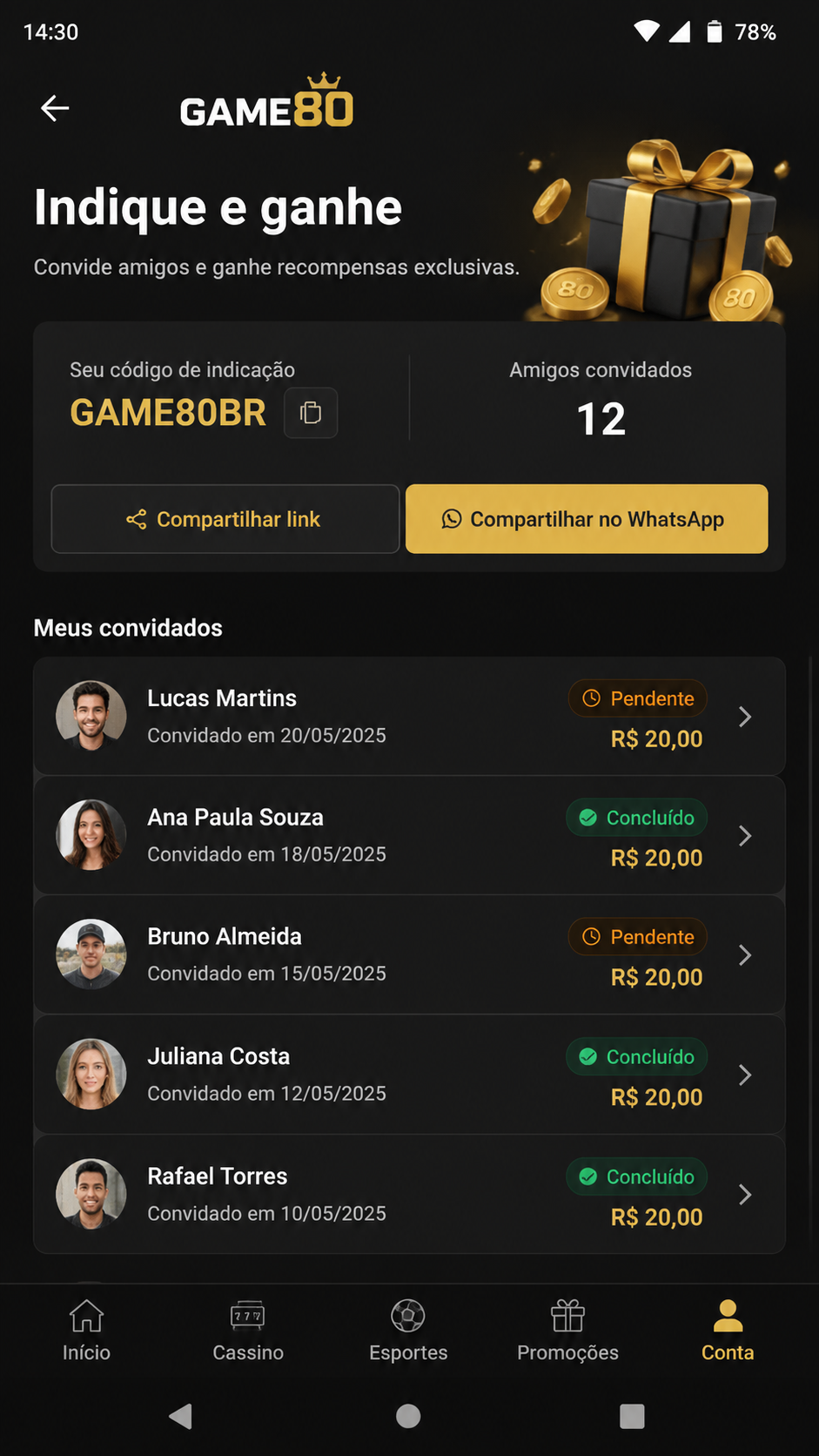Open Lucas Martins' invitation details
The image size is (819, 1456).
click(x=409, y=716)
